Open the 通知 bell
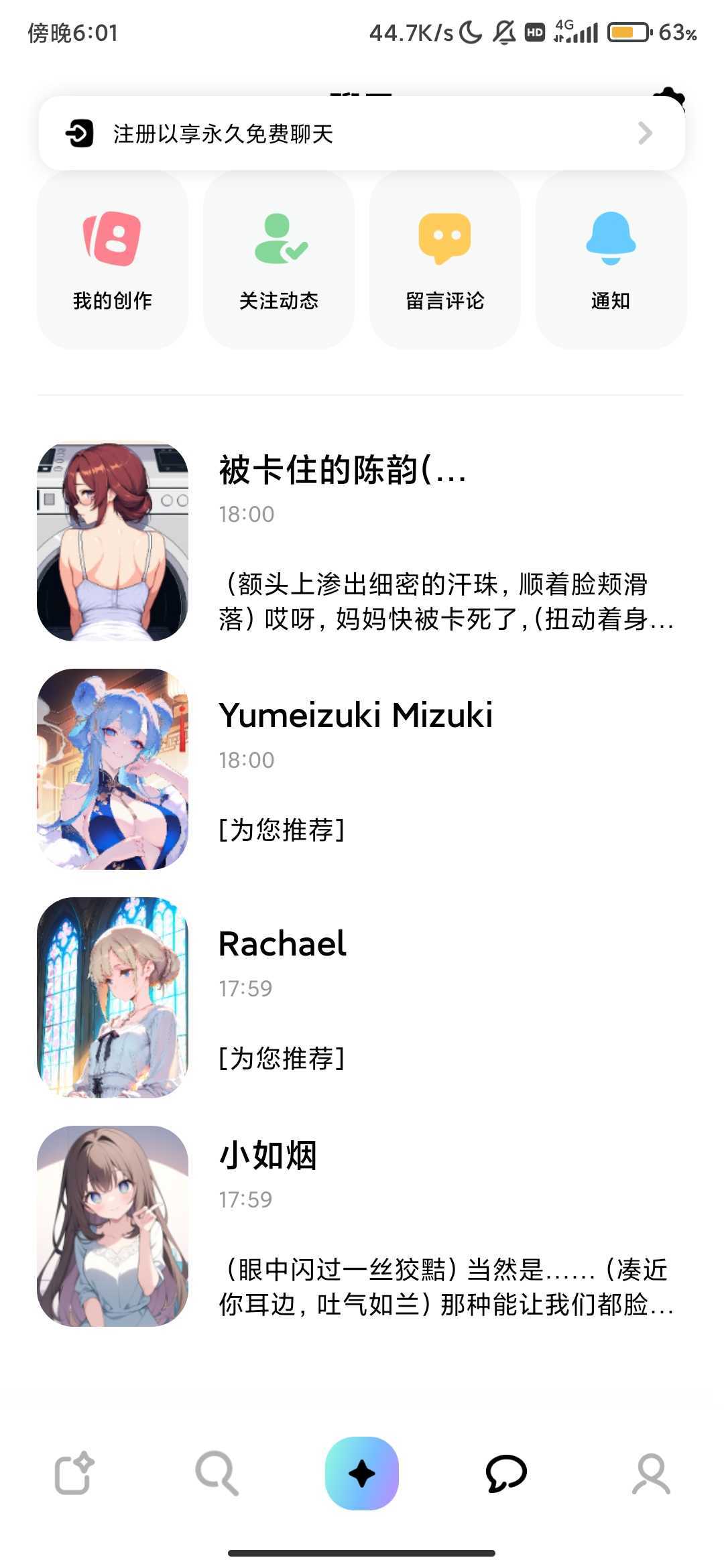This screenshot has width=724, height=1568. pyautogui.click(x=611, y=259)
